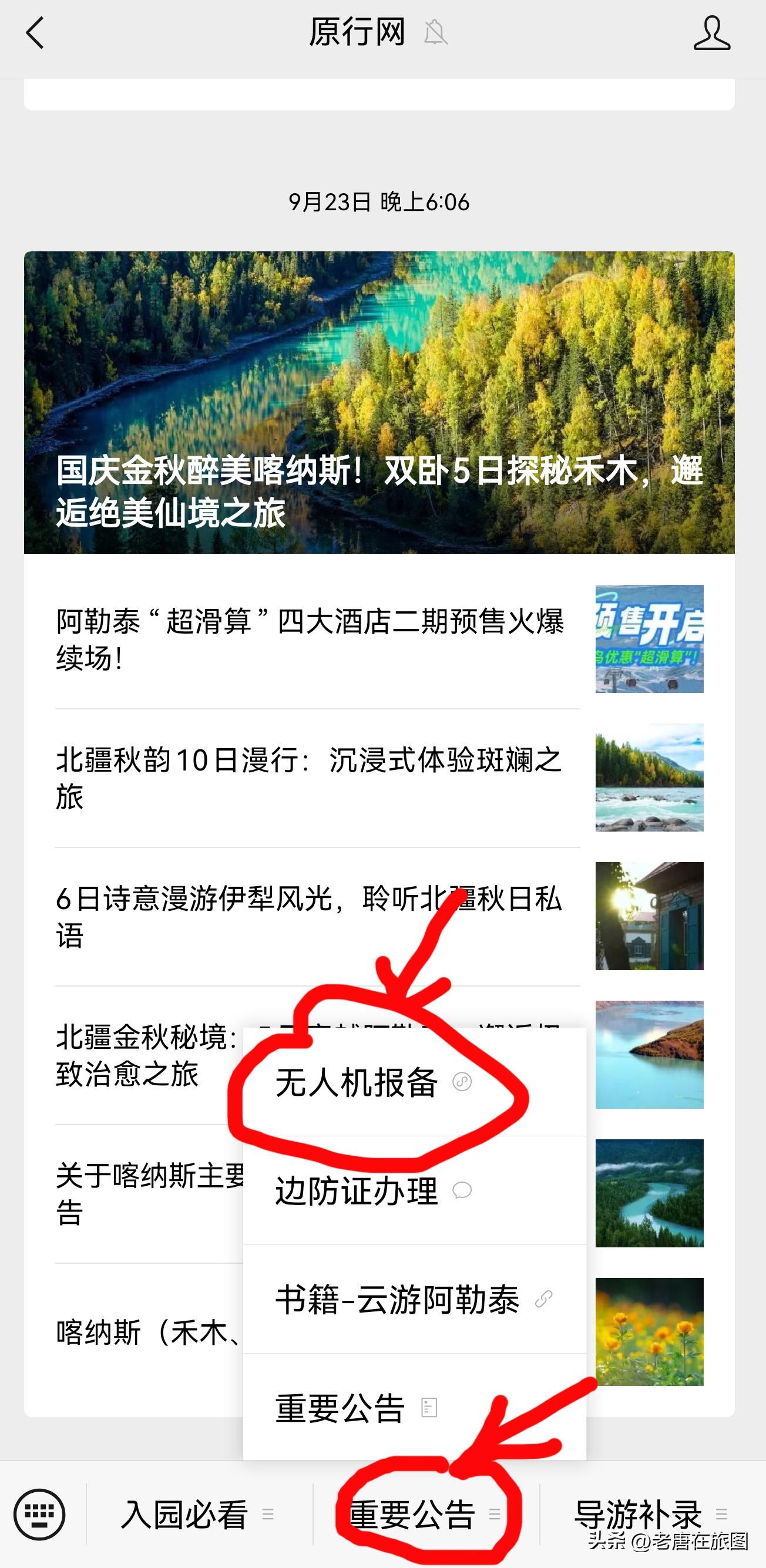
Task: Expand the 入园必看 bottom menu
Action: pos(185,1515)
